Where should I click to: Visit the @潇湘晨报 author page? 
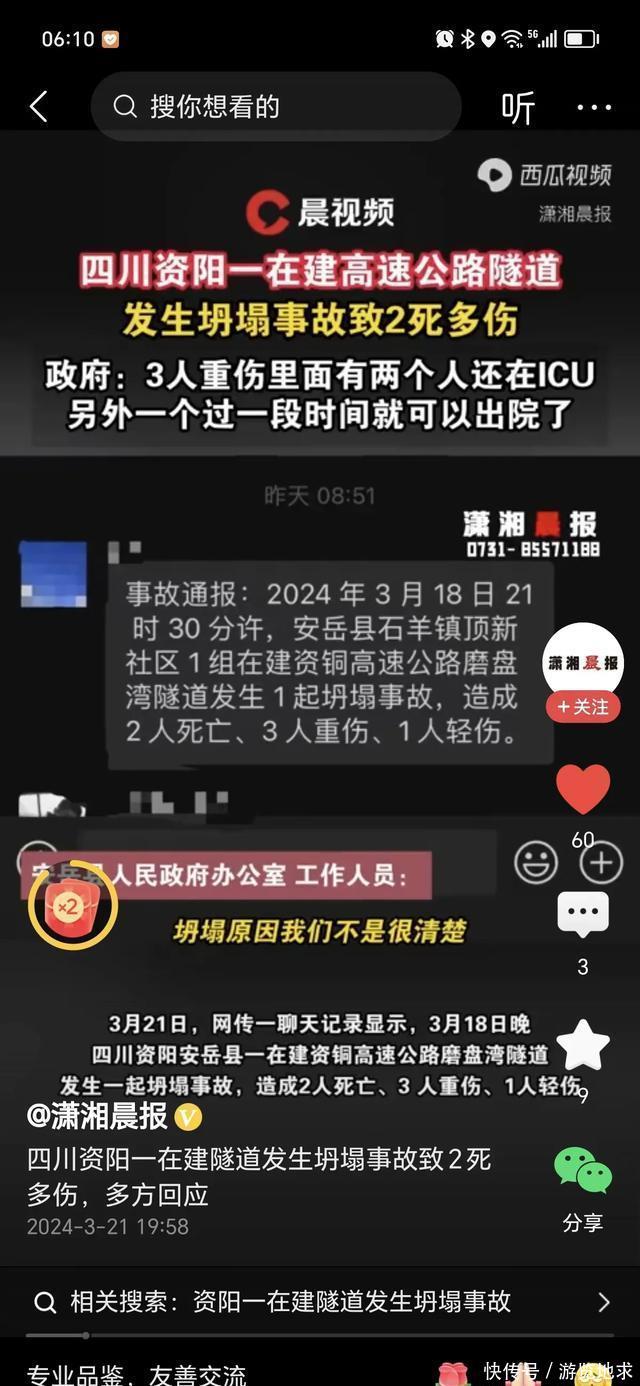98,1115
